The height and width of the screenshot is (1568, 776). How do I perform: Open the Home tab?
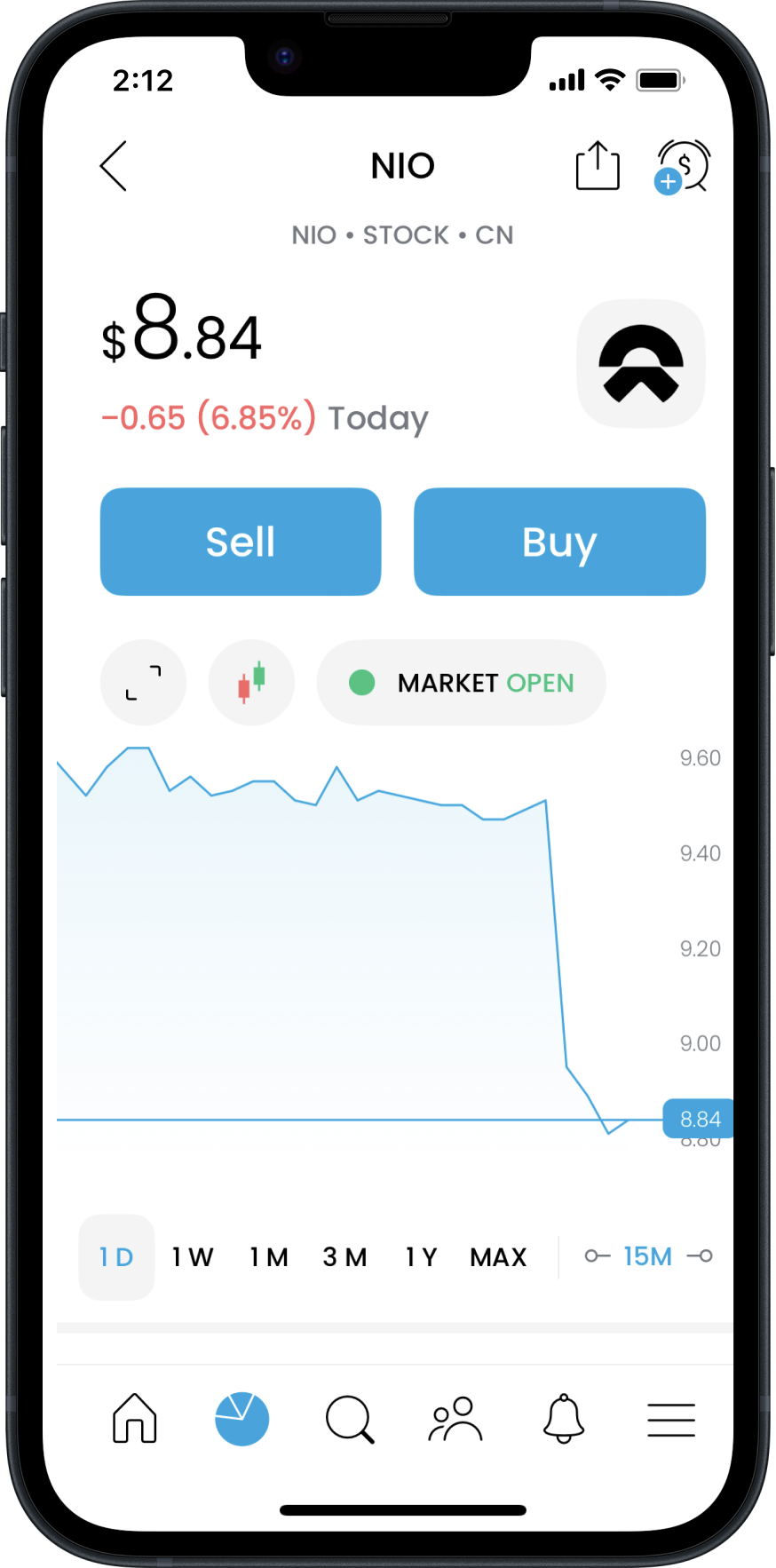point(135,1418)
